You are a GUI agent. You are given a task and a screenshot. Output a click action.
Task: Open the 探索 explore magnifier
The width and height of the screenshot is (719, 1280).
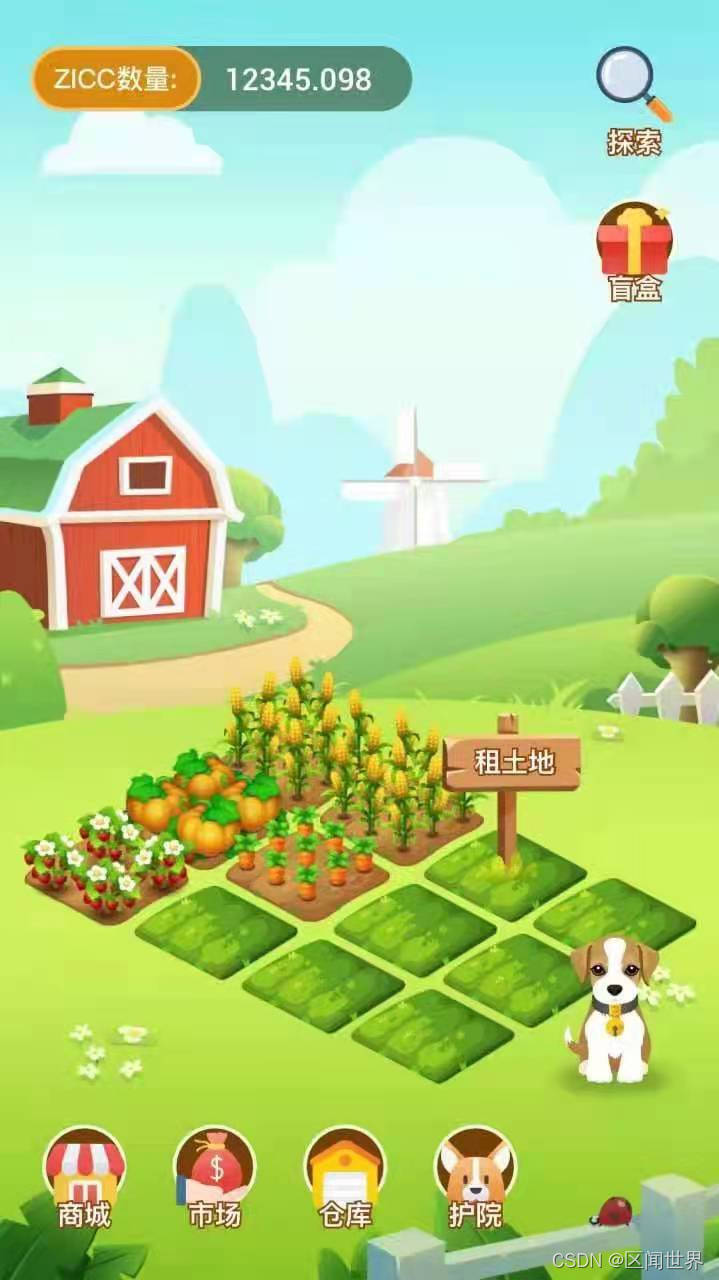coord(633,100)
